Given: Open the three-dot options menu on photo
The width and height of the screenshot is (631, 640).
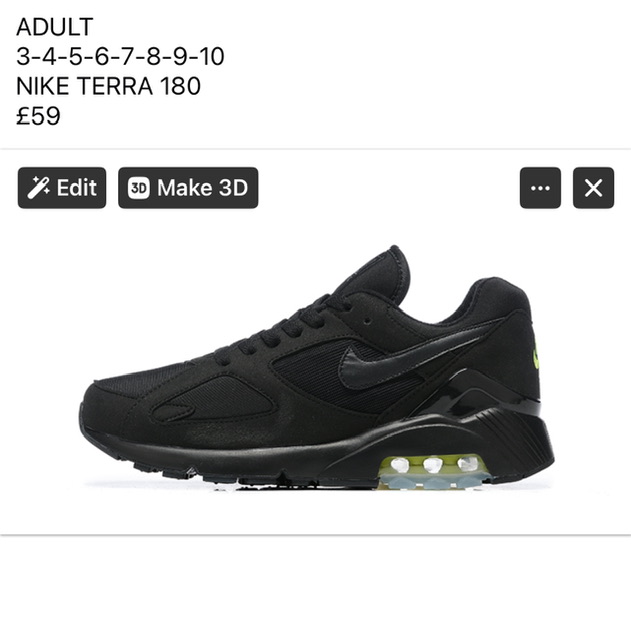Looking at the screenshot, I should (540, 188).
